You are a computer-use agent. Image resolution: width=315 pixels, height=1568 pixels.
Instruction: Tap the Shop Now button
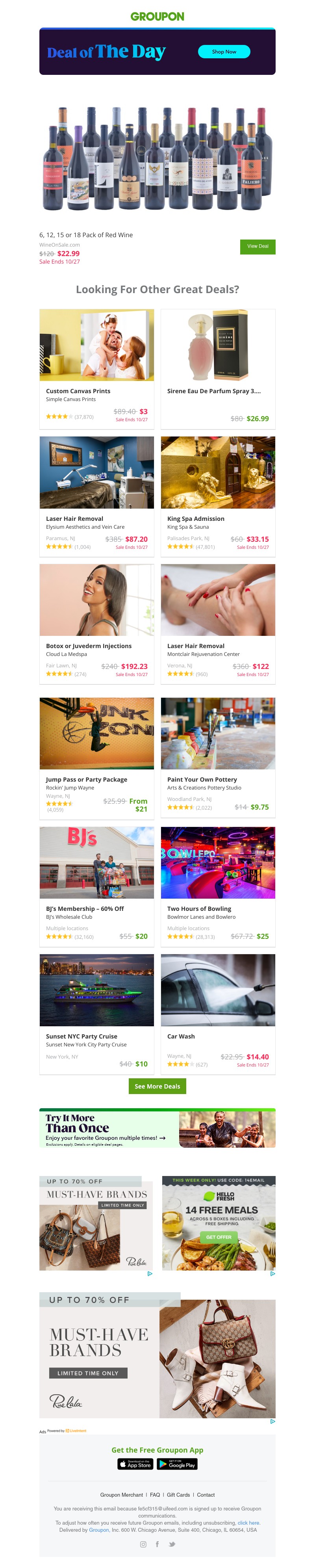(224, 52)
